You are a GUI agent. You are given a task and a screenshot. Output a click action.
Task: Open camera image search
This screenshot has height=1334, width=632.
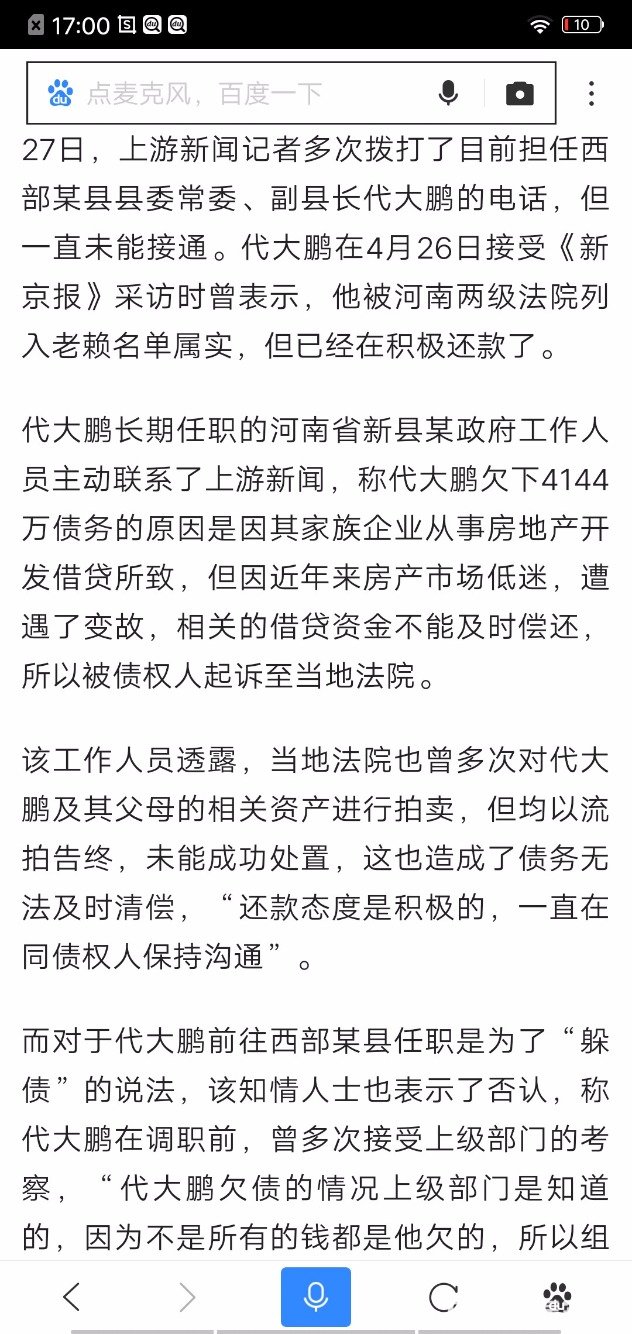click(519, 94)
